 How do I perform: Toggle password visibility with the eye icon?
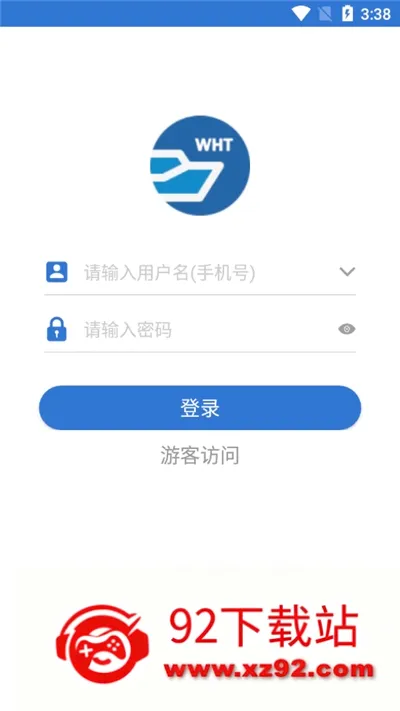point(347,329)
